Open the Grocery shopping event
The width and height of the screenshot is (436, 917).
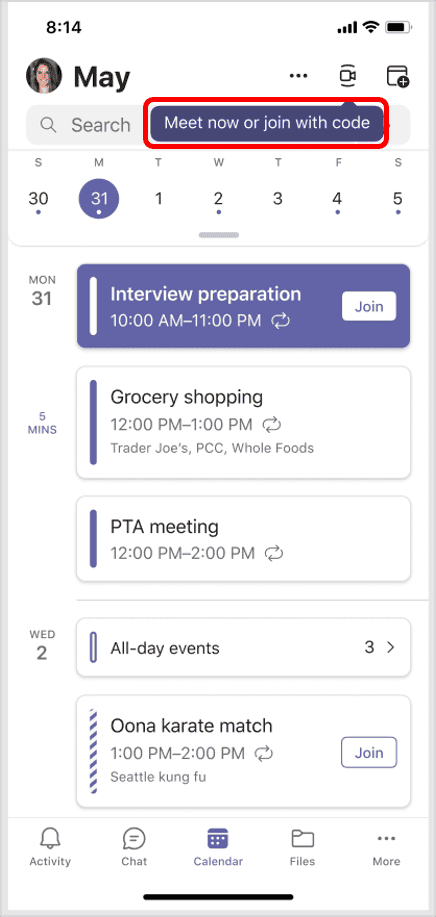click(x=243, y=422)
